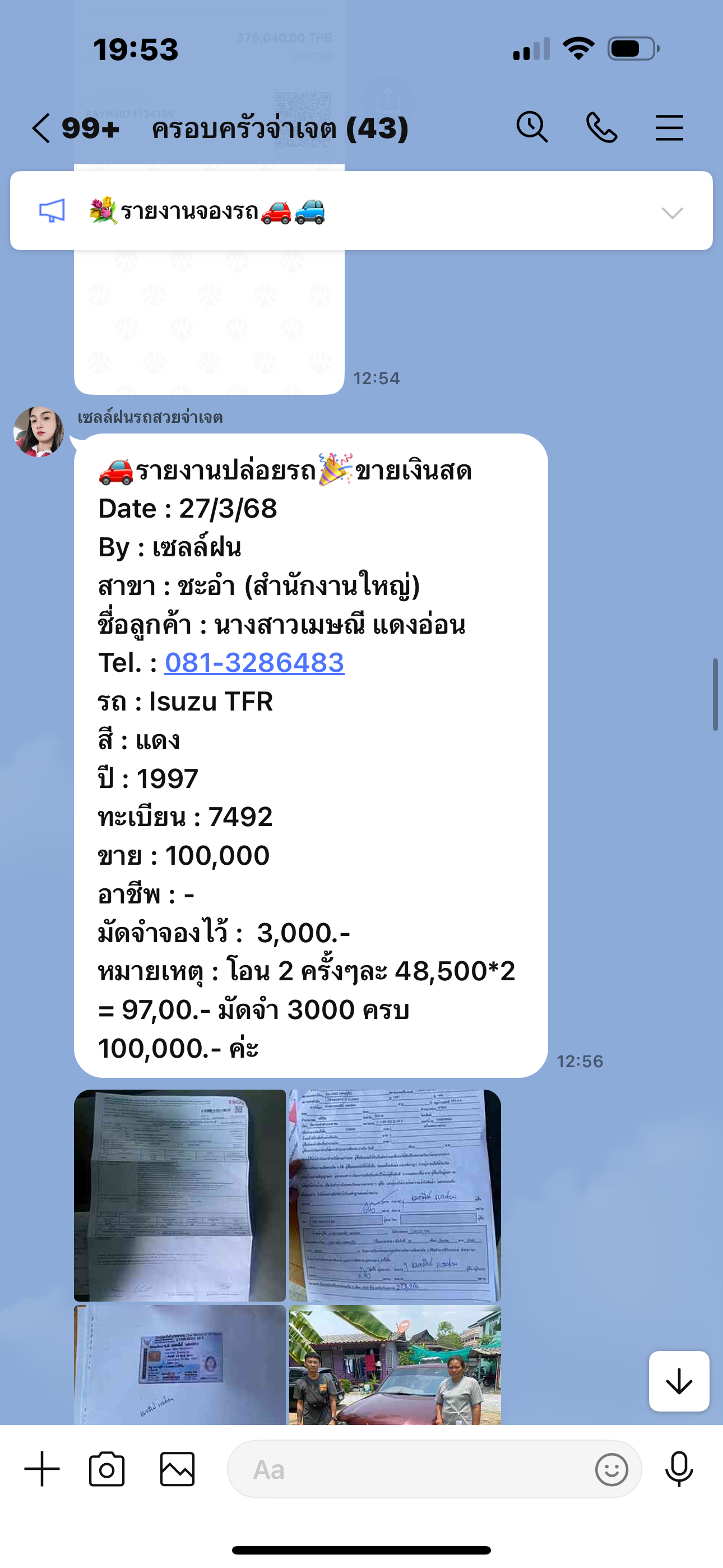
Task: Open the plus attachment menu
Action: click(x=42, y=1469)
